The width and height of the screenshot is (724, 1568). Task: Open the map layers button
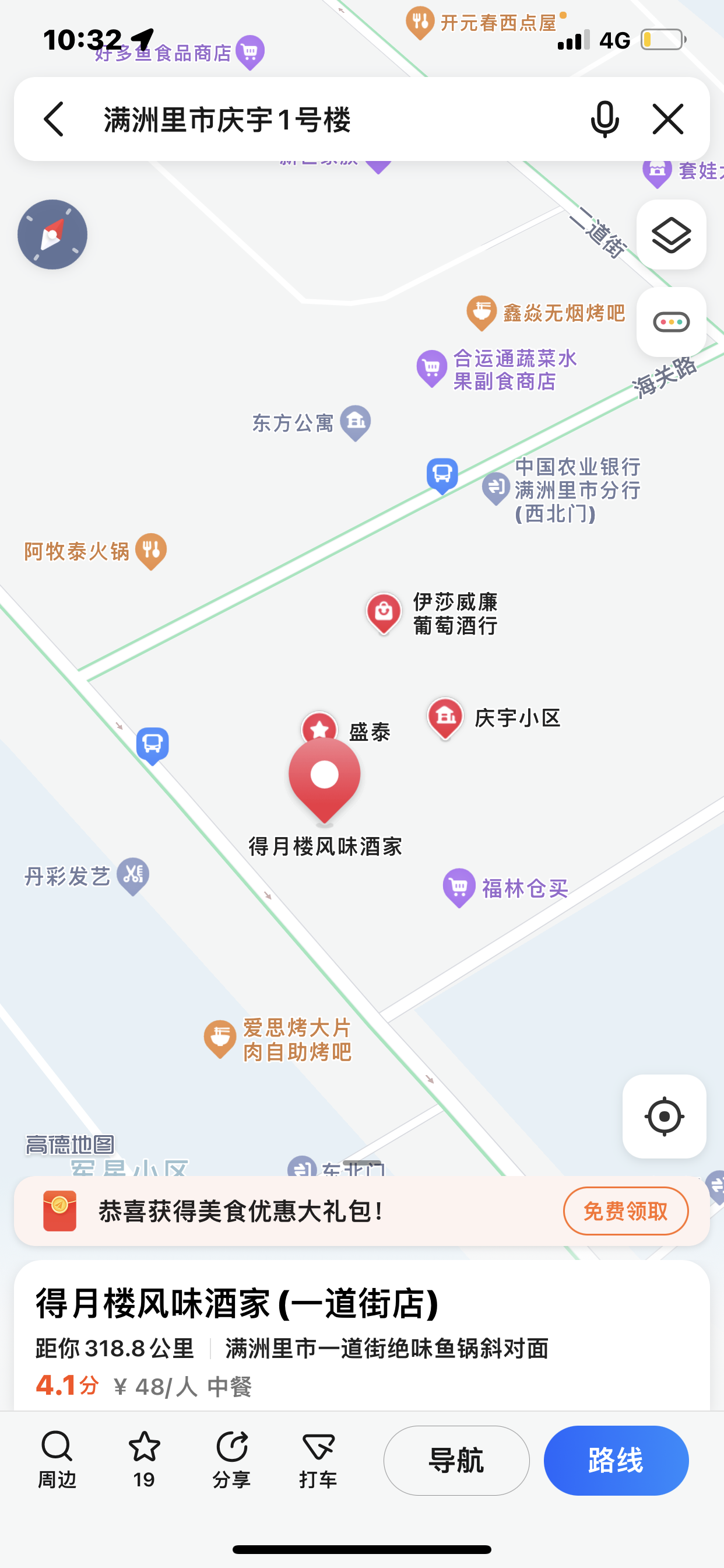coord(671,235)
